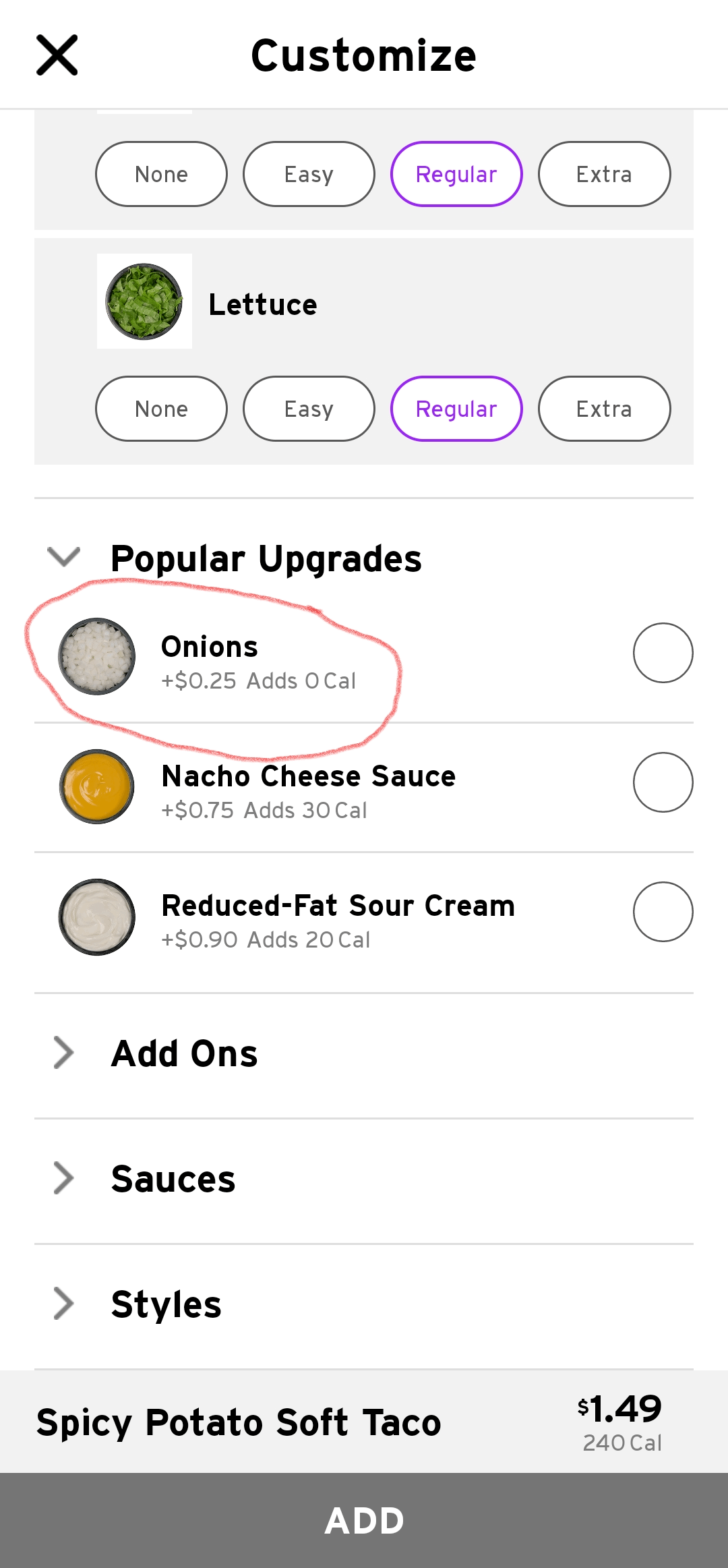Expand the Add Ons section
728x1568 pixels.
tap(364, 1053)
